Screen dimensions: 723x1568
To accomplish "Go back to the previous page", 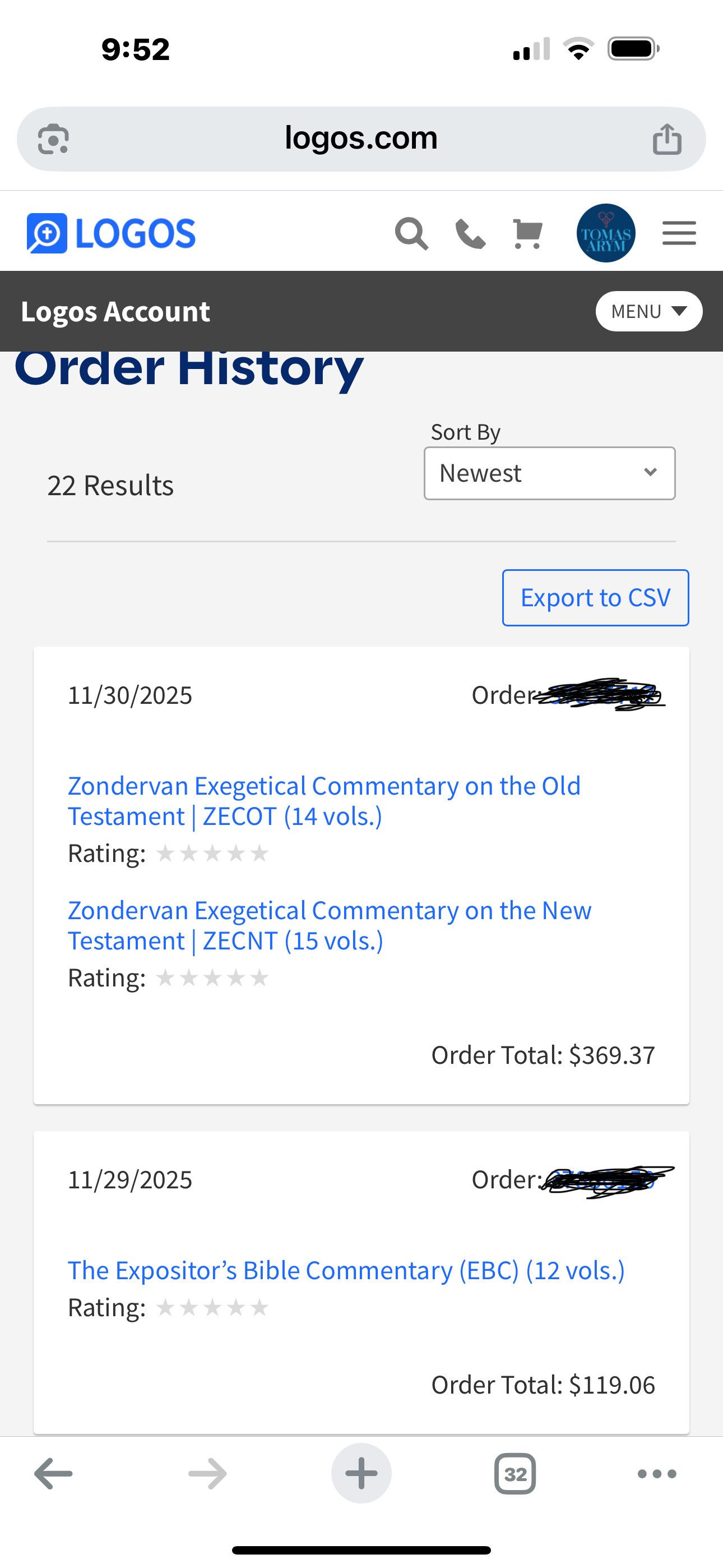I will pyautogui.click(x=53, y=1474).
